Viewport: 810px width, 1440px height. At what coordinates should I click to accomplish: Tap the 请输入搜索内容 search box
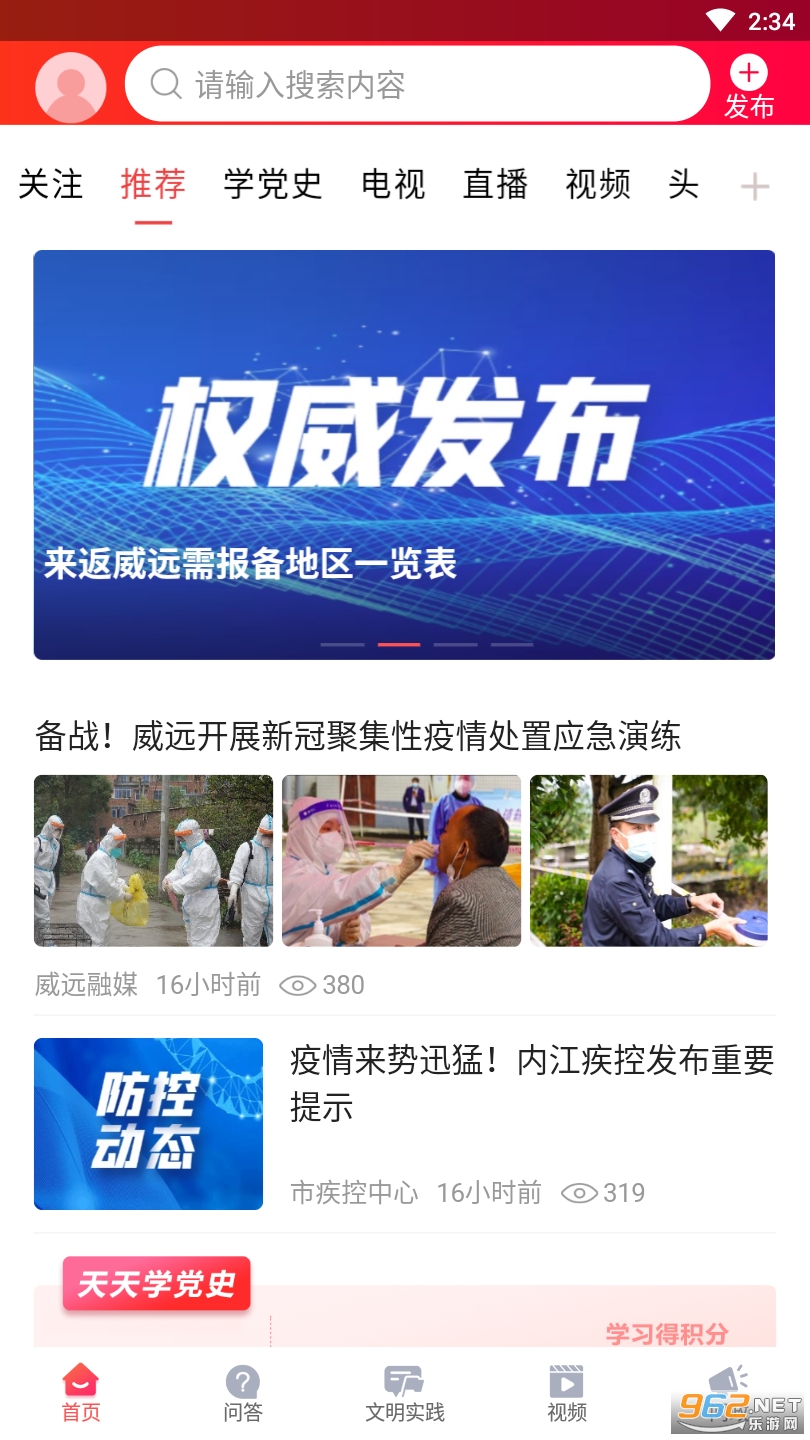(x=416, y=85)
